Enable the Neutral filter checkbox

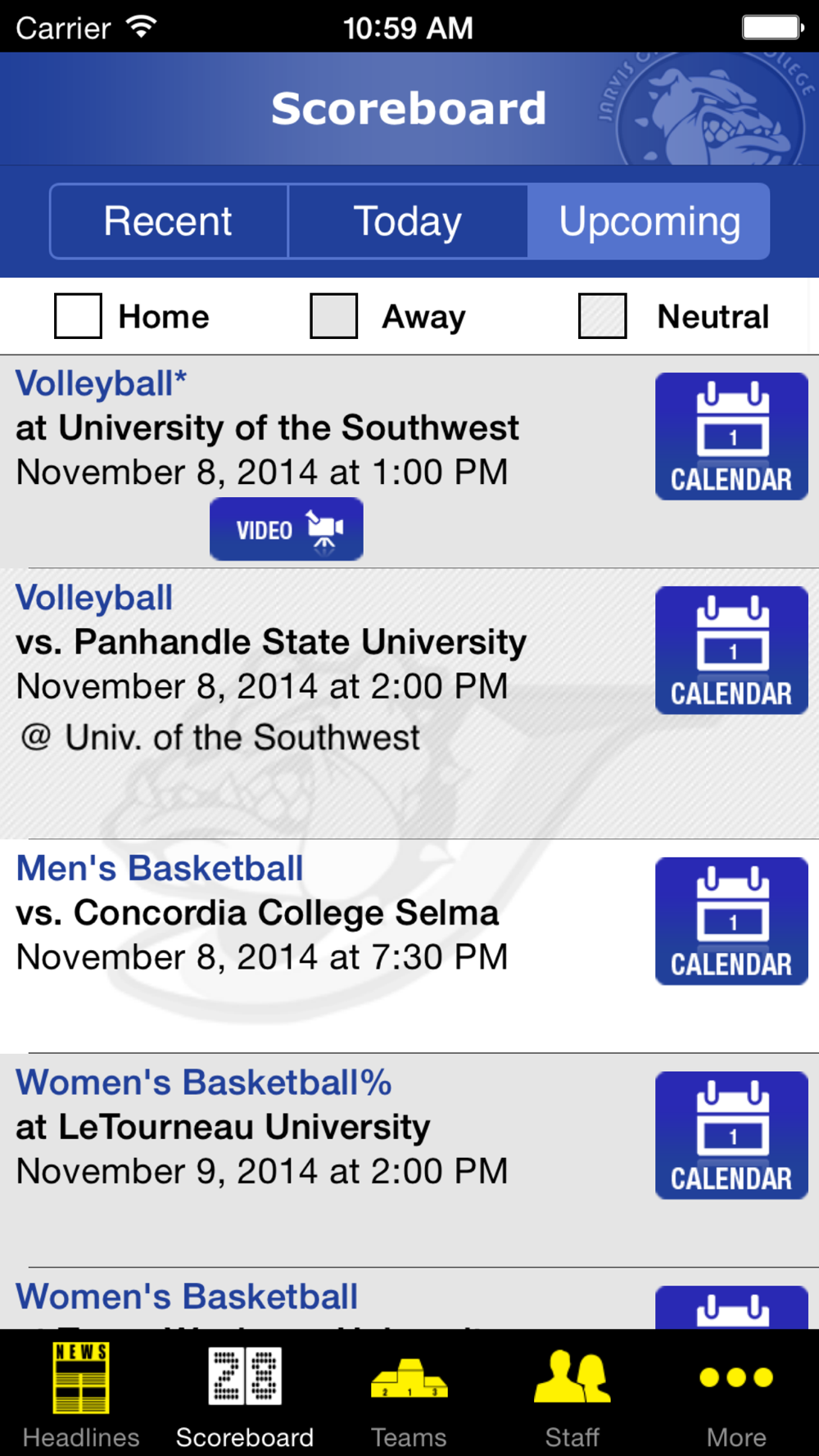[602, 316]
